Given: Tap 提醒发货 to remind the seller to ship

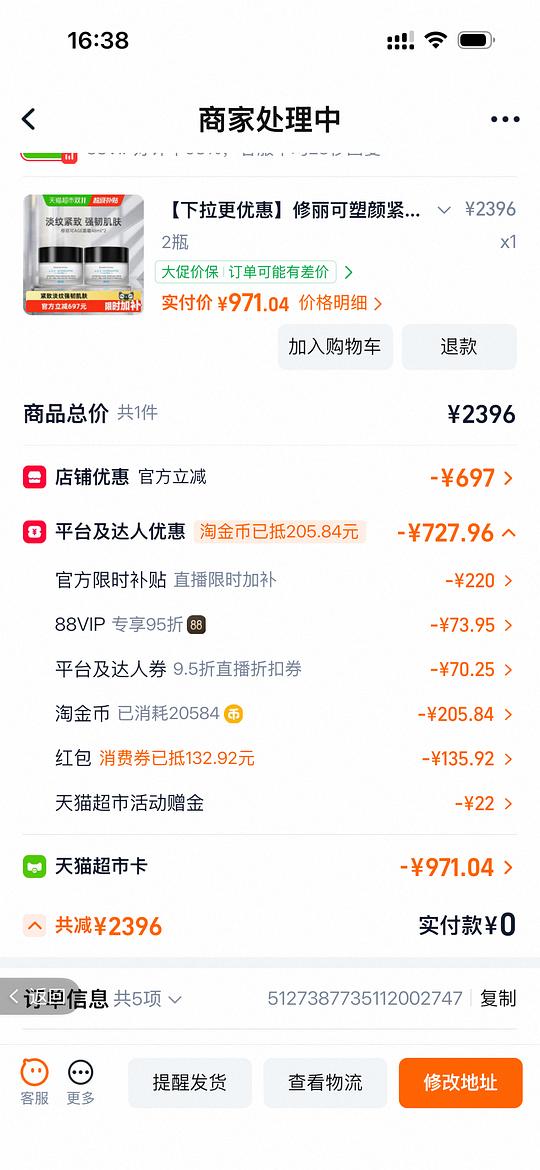Looking at the screenshot, I should pos(189,1083).
